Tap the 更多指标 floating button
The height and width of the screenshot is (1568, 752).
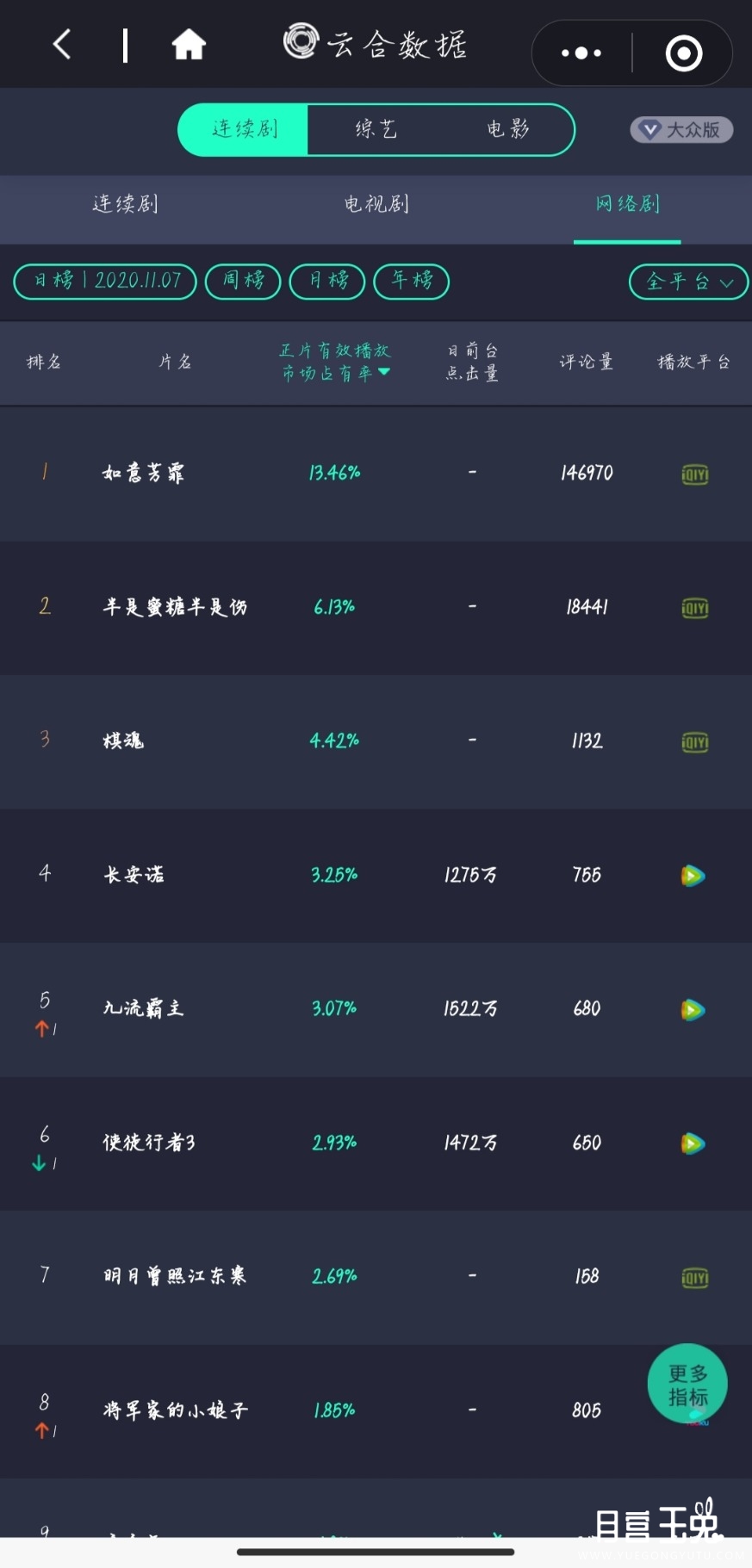687,1385
